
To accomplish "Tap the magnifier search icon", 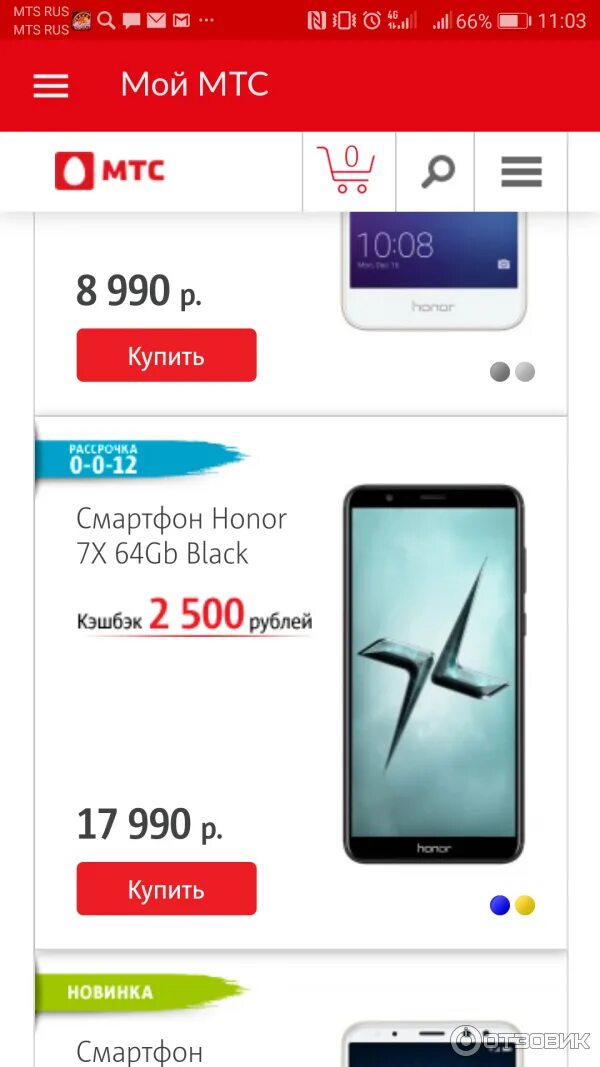I will point(437,171).
